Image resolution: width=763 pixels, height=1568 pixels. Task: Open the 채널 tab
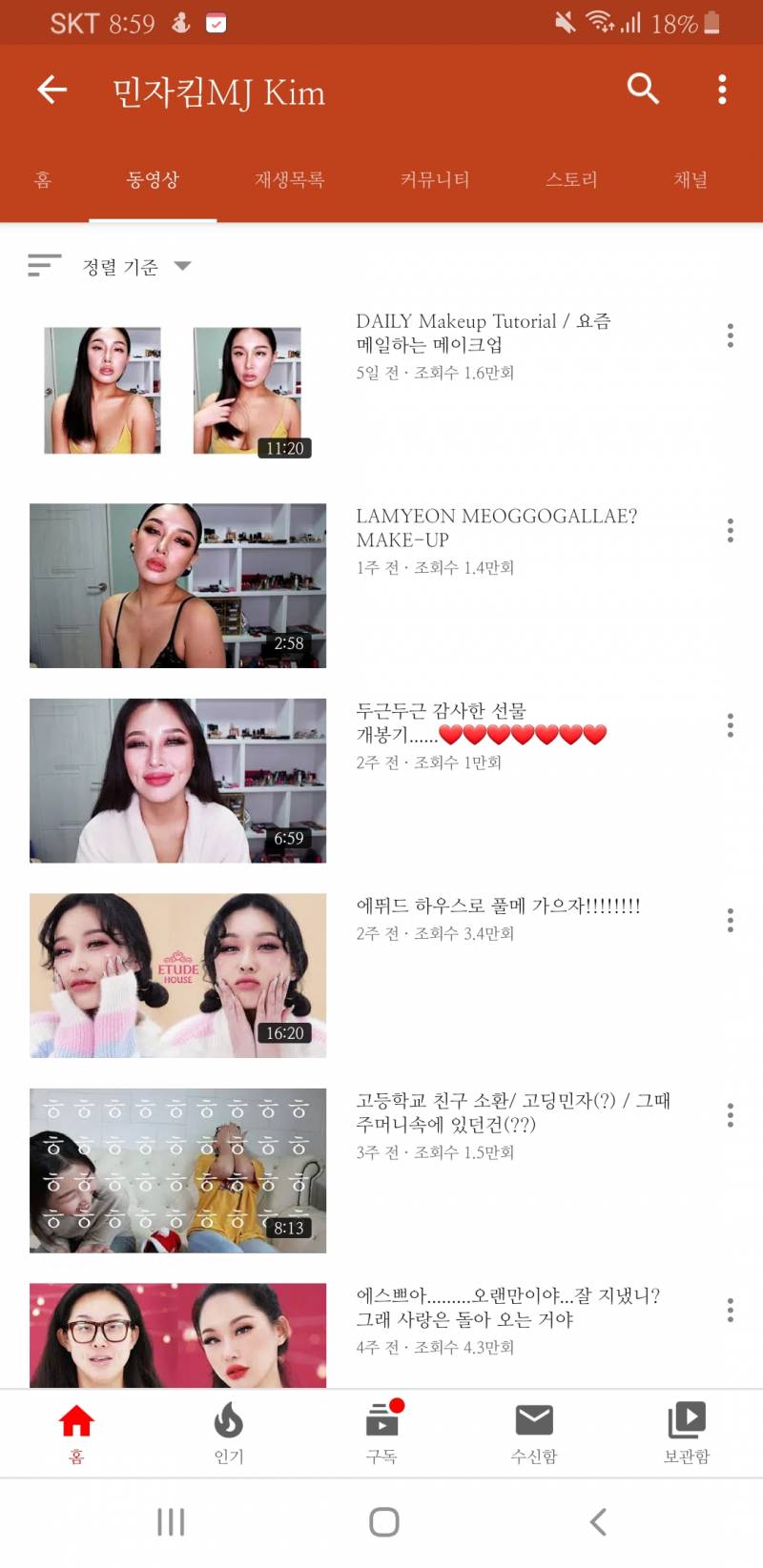click(x=689, y=179)
